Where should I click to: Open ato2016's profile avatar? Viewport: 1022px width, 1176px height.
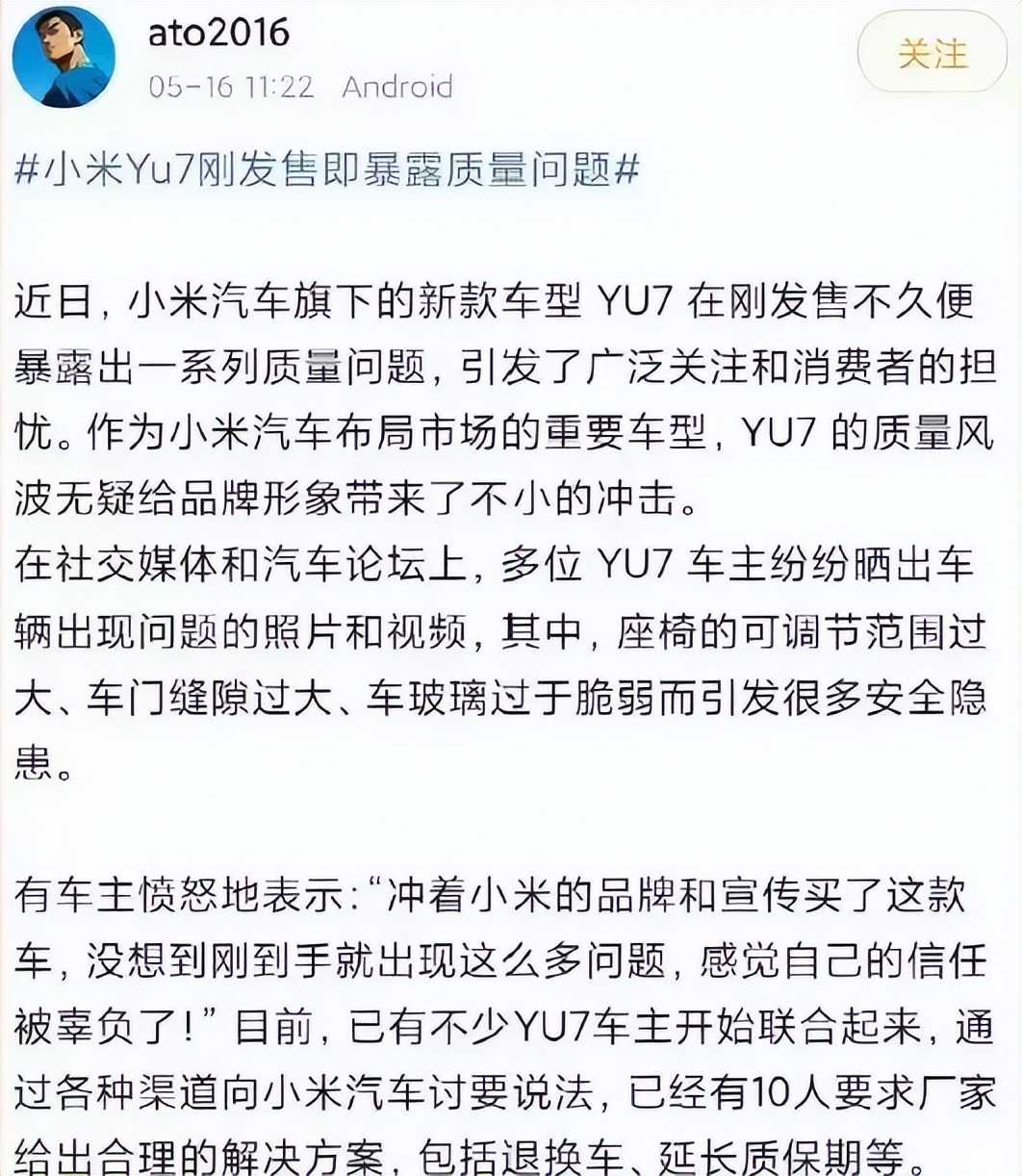pyautogui.click(x=64, y=57)
